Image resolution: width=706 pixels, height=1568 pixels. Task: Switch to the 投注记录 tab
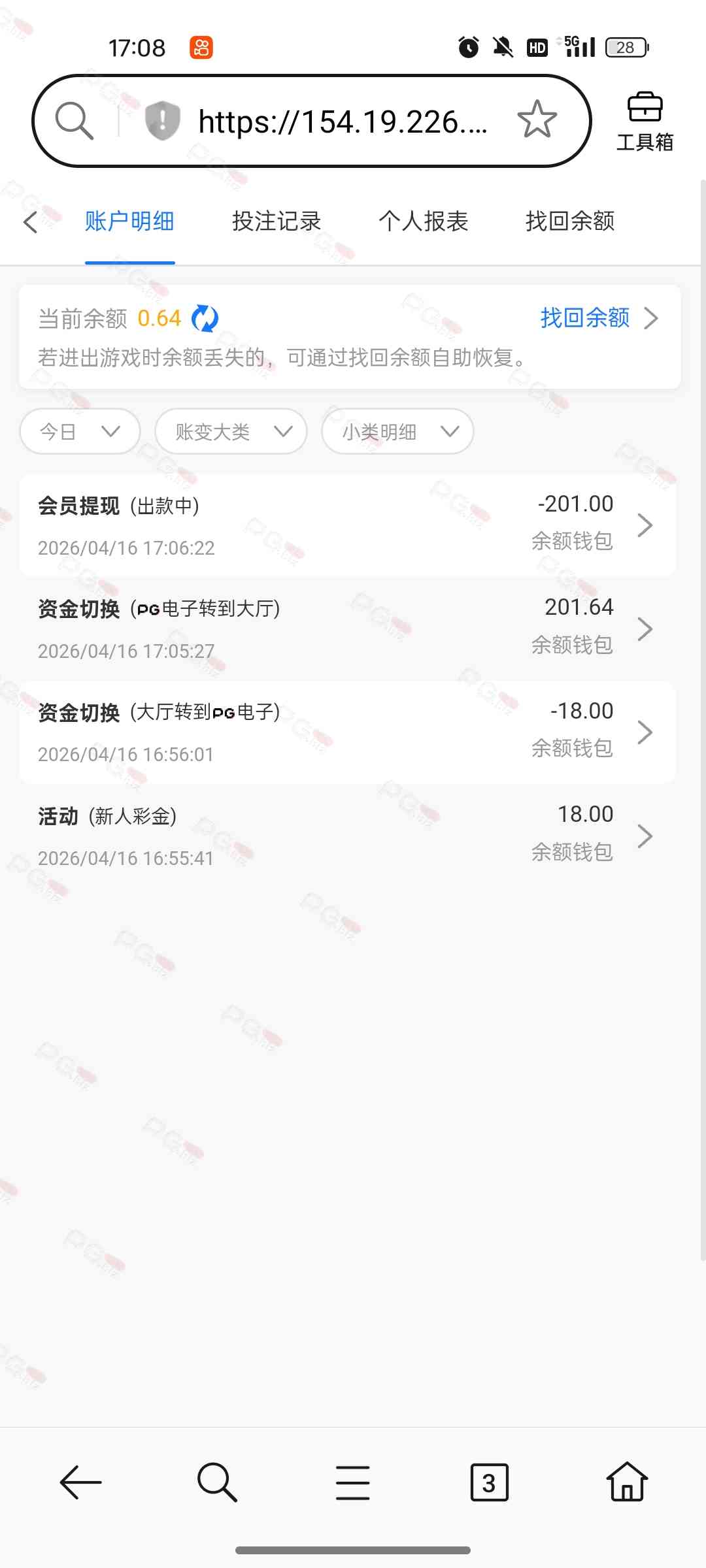(277, 221)
